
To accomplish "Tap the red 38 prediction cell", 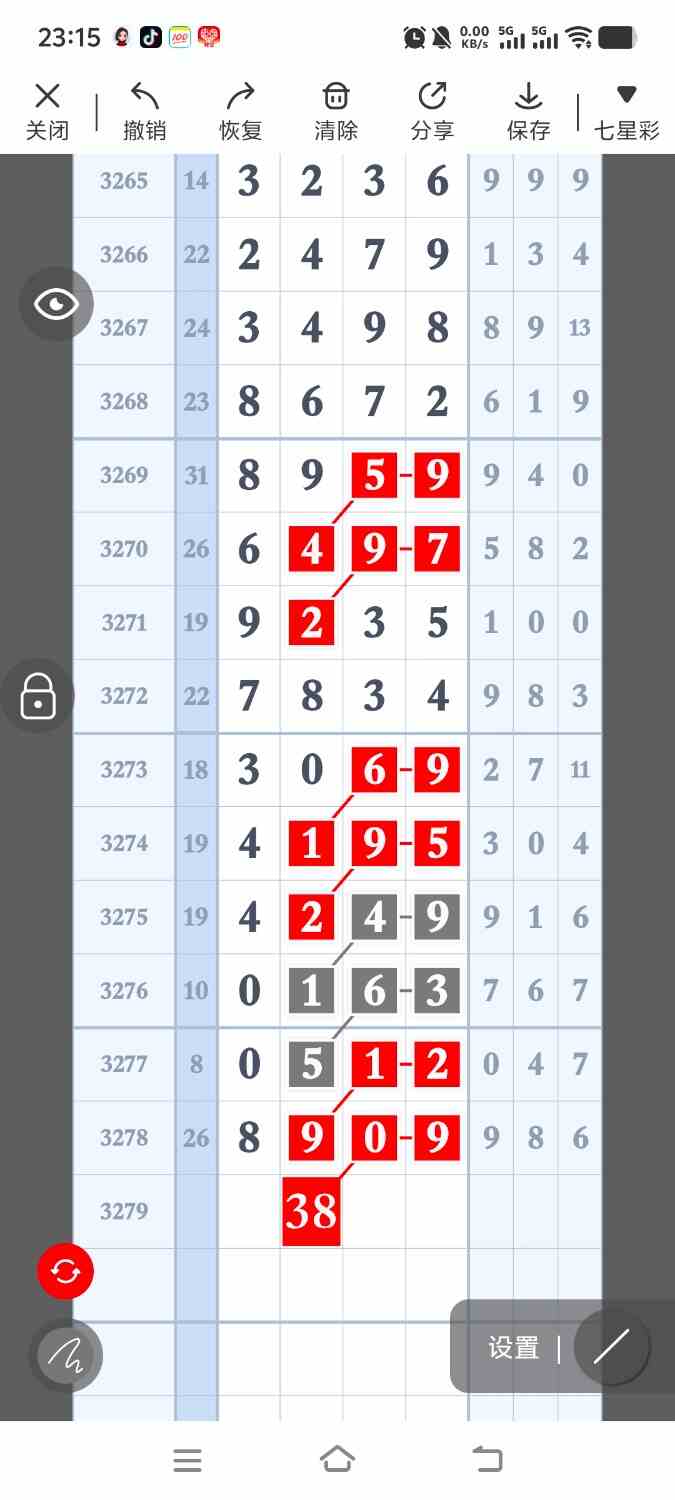I will (311, 1212).
